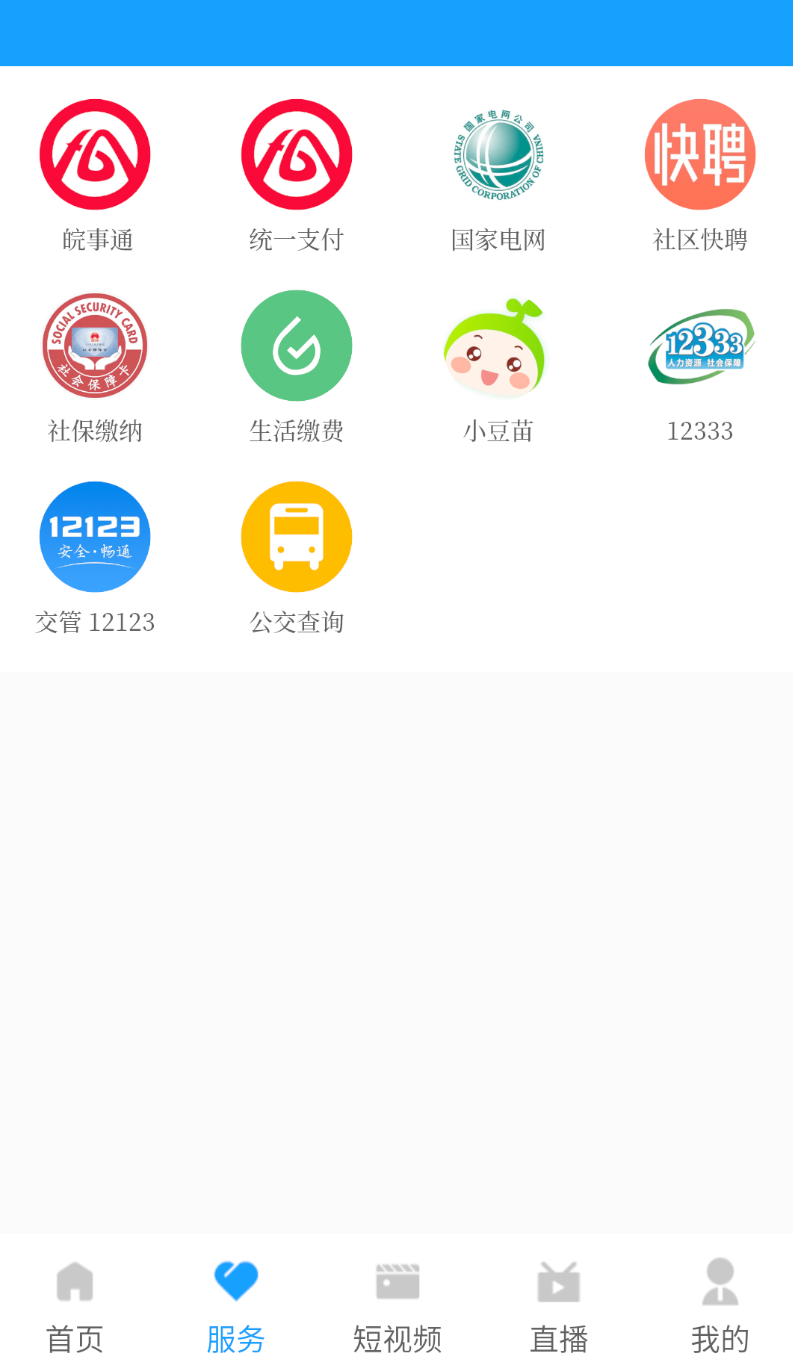Open the 社区快聘 job recruitment icon
The image size is (793, 1368).
[699, 155]
